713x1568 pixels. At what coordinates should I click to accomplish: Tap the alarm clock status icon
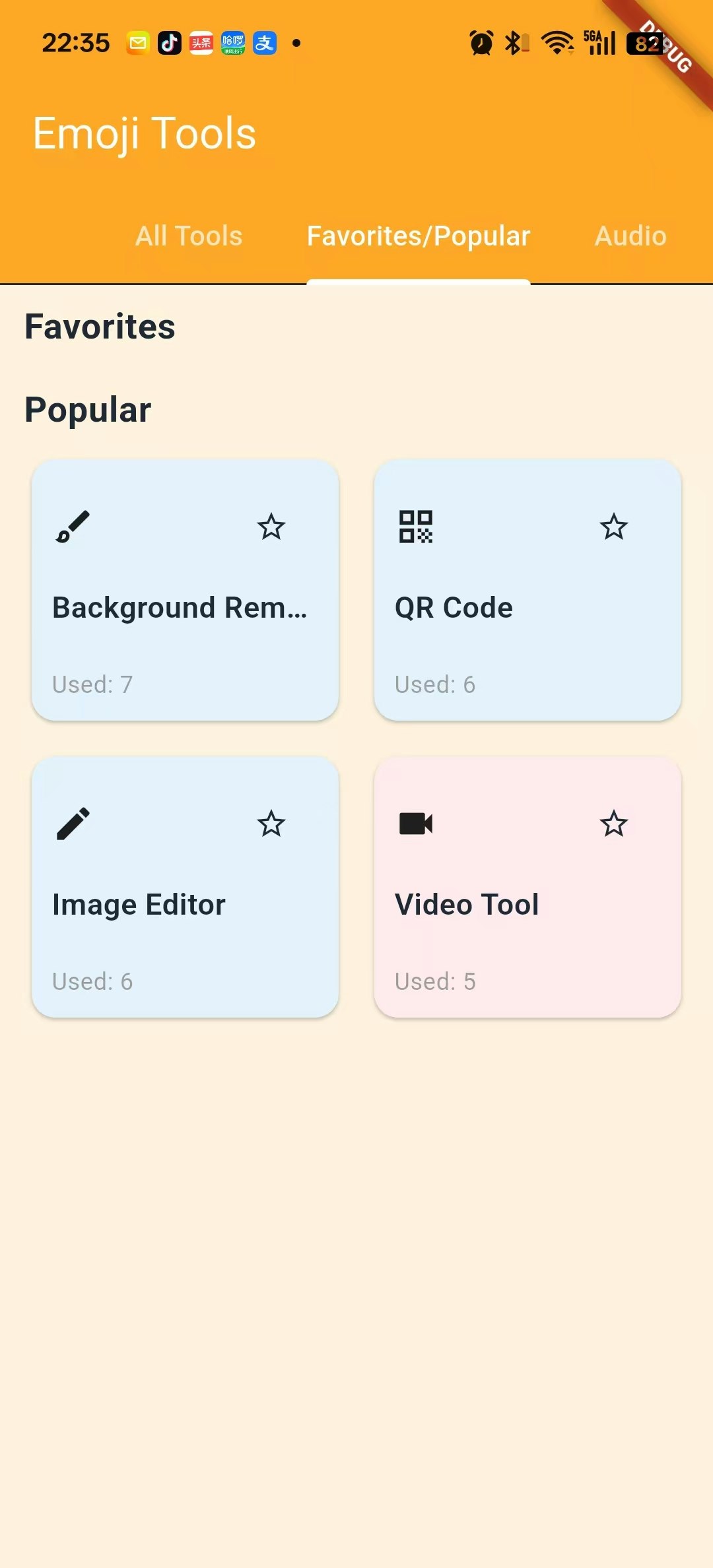pos(481,42)
